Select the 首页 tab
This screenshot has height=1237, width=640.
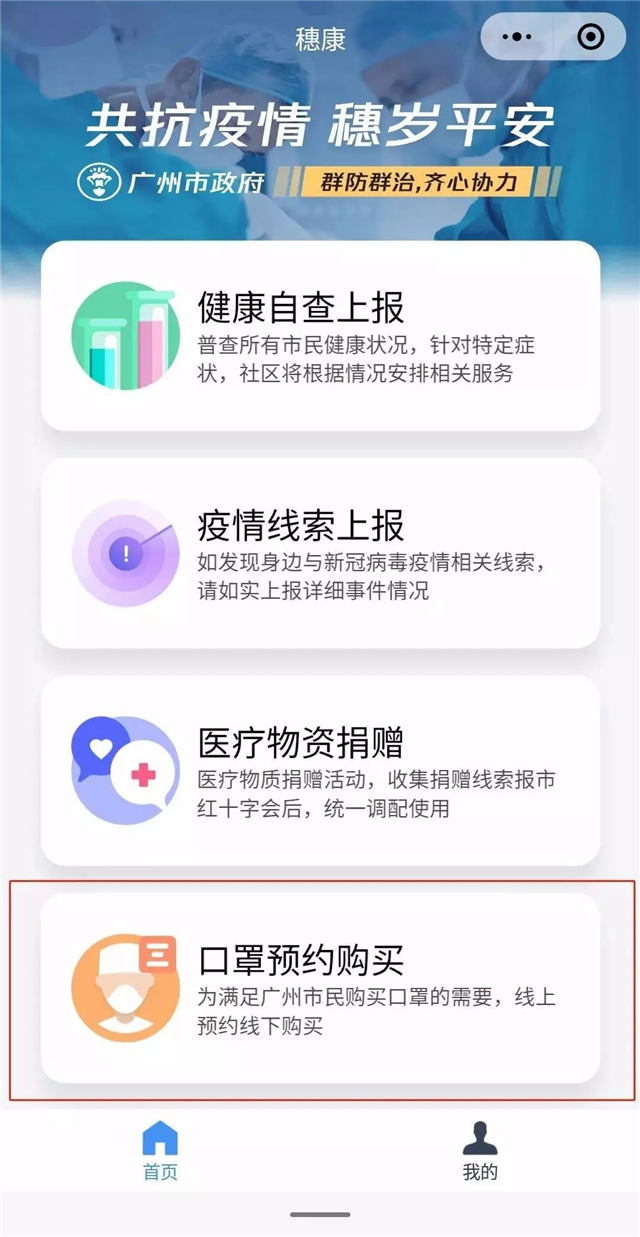[160, 1150]
